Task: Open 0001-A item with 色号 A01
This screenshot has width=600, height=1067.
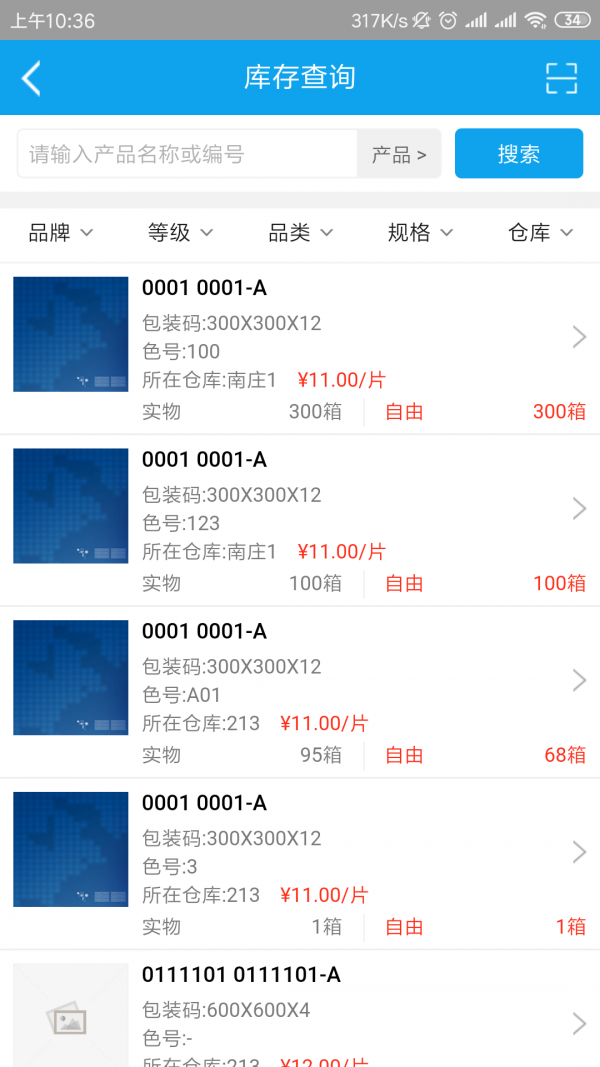Action: pyautogui.click(x=300, y=692)
